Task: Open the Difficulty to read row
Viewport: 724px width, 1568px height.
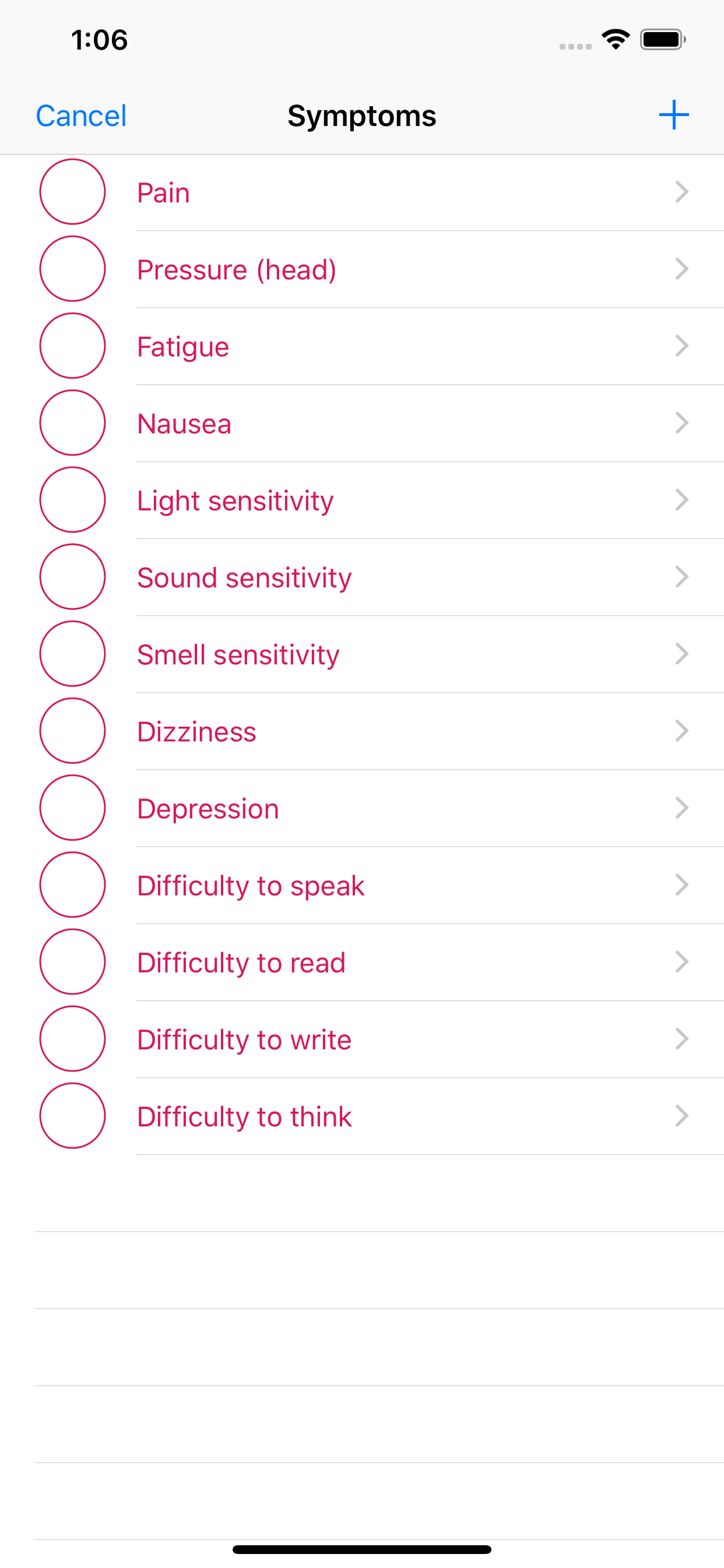Action: (x=365, y=963)
